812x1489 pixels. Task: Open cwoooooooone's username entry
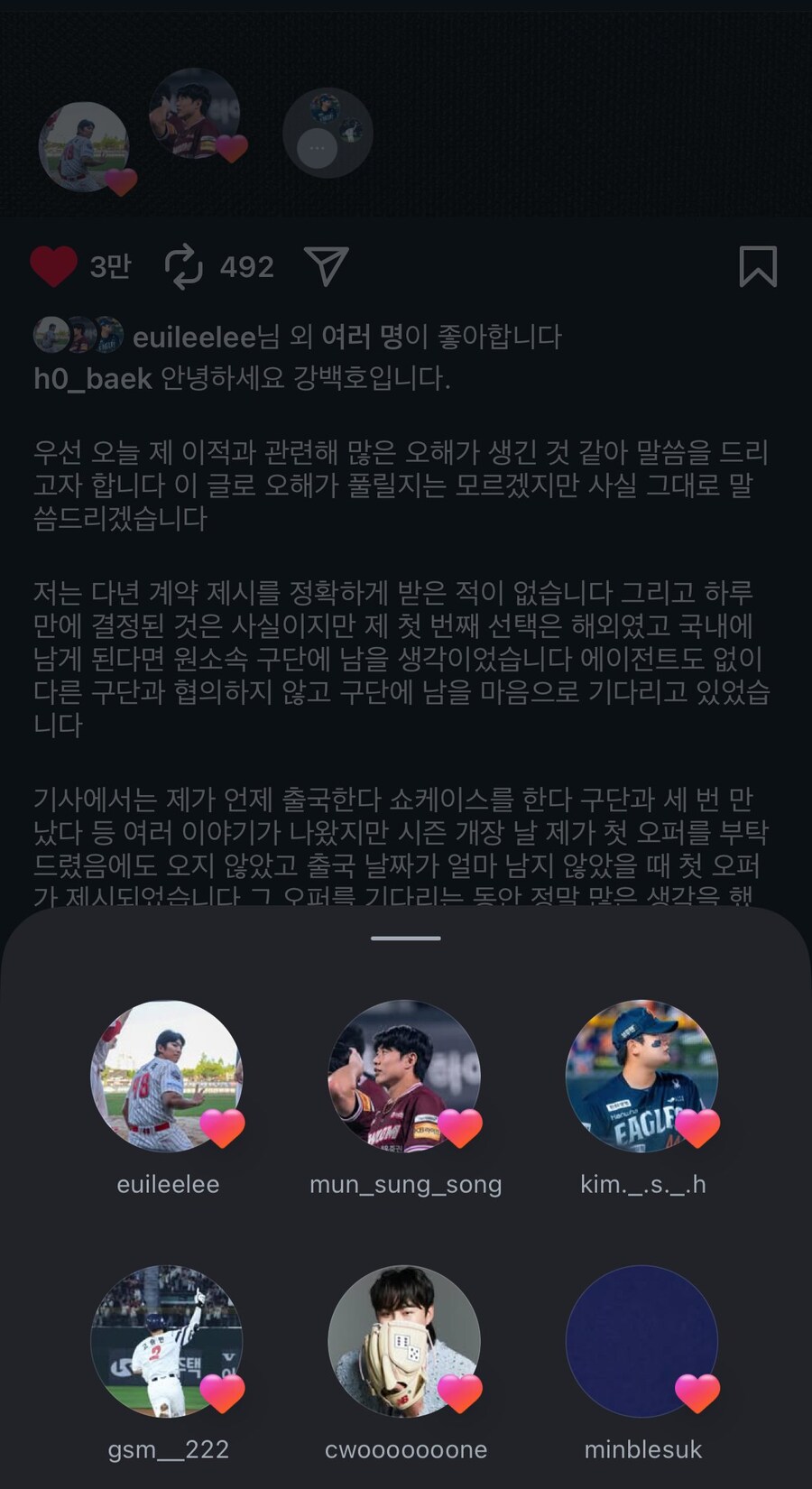pyautogui.click(x=404, y=1448)
